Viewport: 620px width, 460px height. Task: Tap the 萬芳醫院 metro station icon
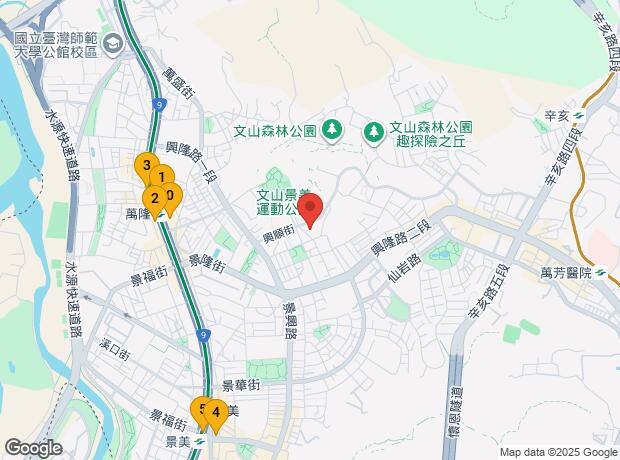point(600,273)
